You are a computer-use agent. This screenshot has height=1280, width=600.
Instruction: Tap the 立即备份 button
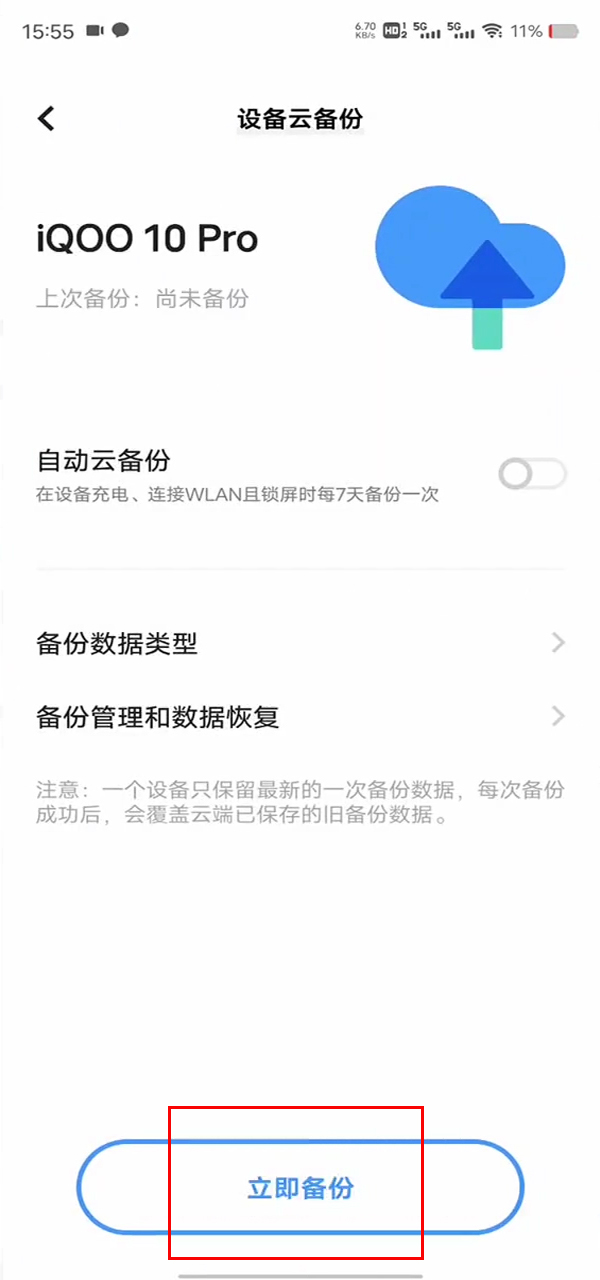[x=300, y=1188]
